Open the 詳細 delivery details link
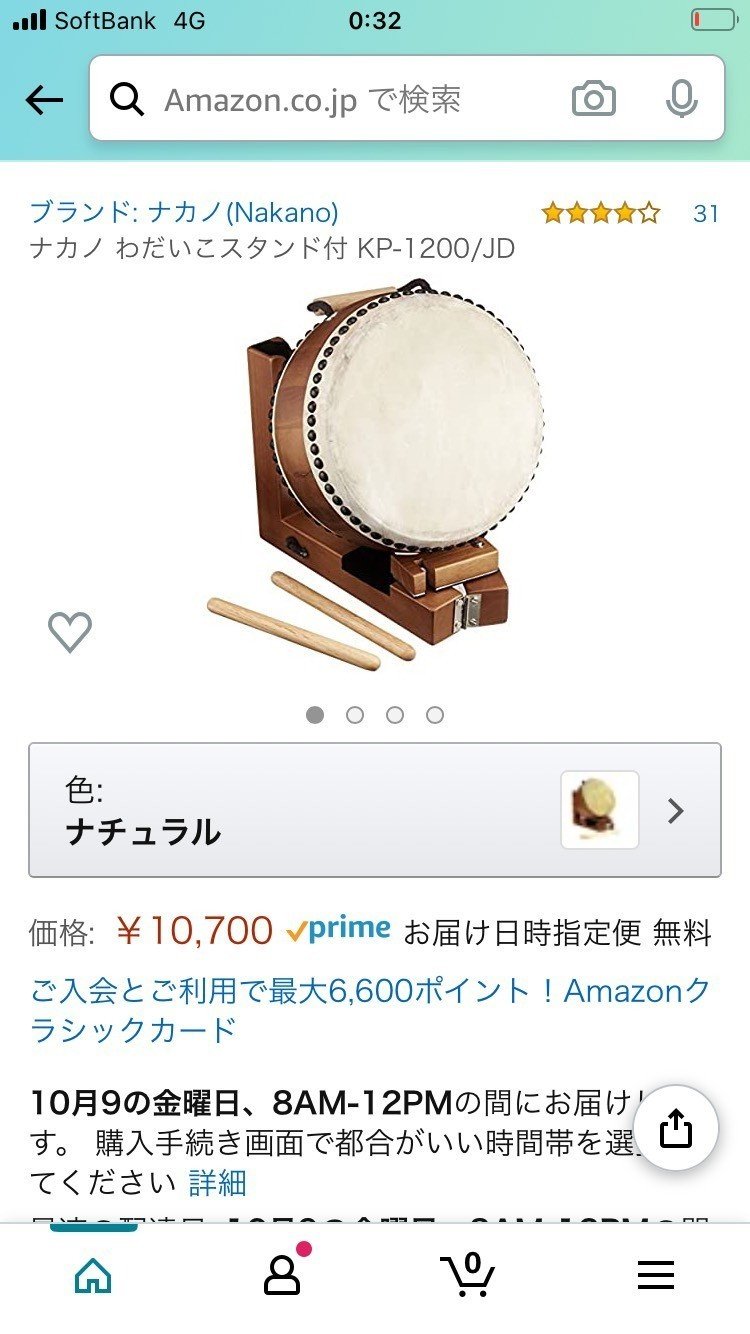This screenshot has width=750, height=1334. point(217,1183)
